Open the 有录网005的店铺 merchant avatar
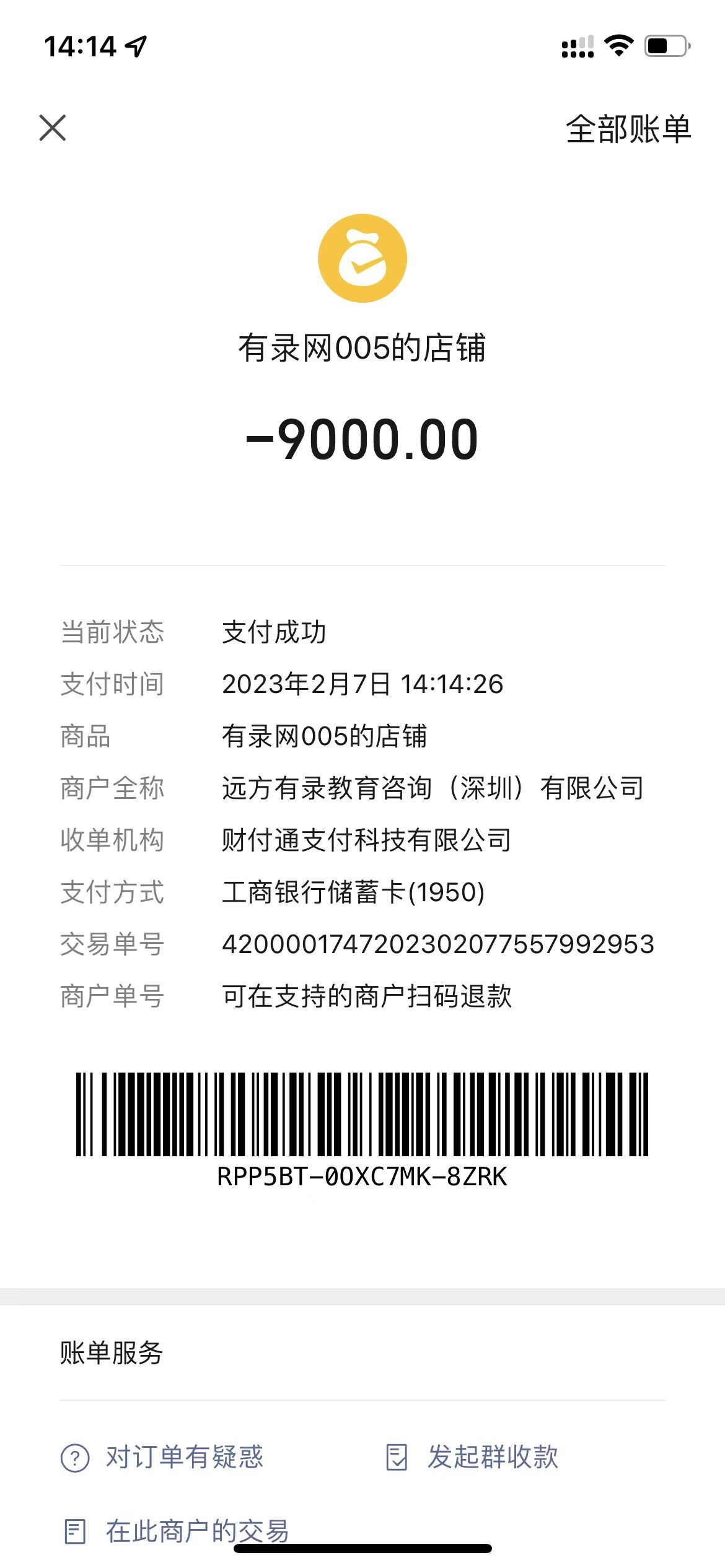Viewport: 725px width, 1568px height. (362, 258)
